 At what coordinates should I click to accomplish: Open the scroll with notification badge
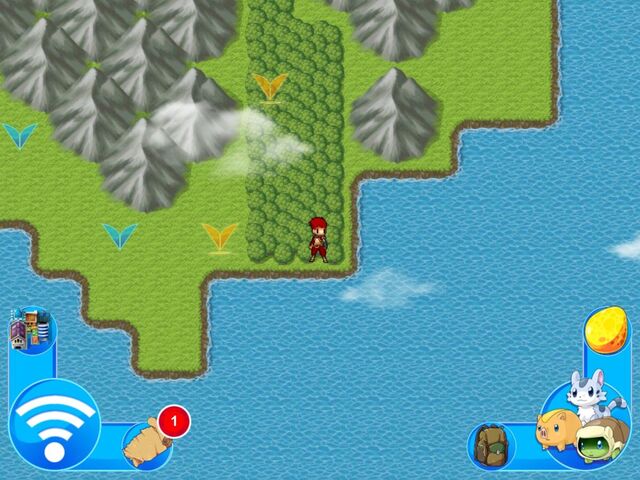tap(147, 445)
